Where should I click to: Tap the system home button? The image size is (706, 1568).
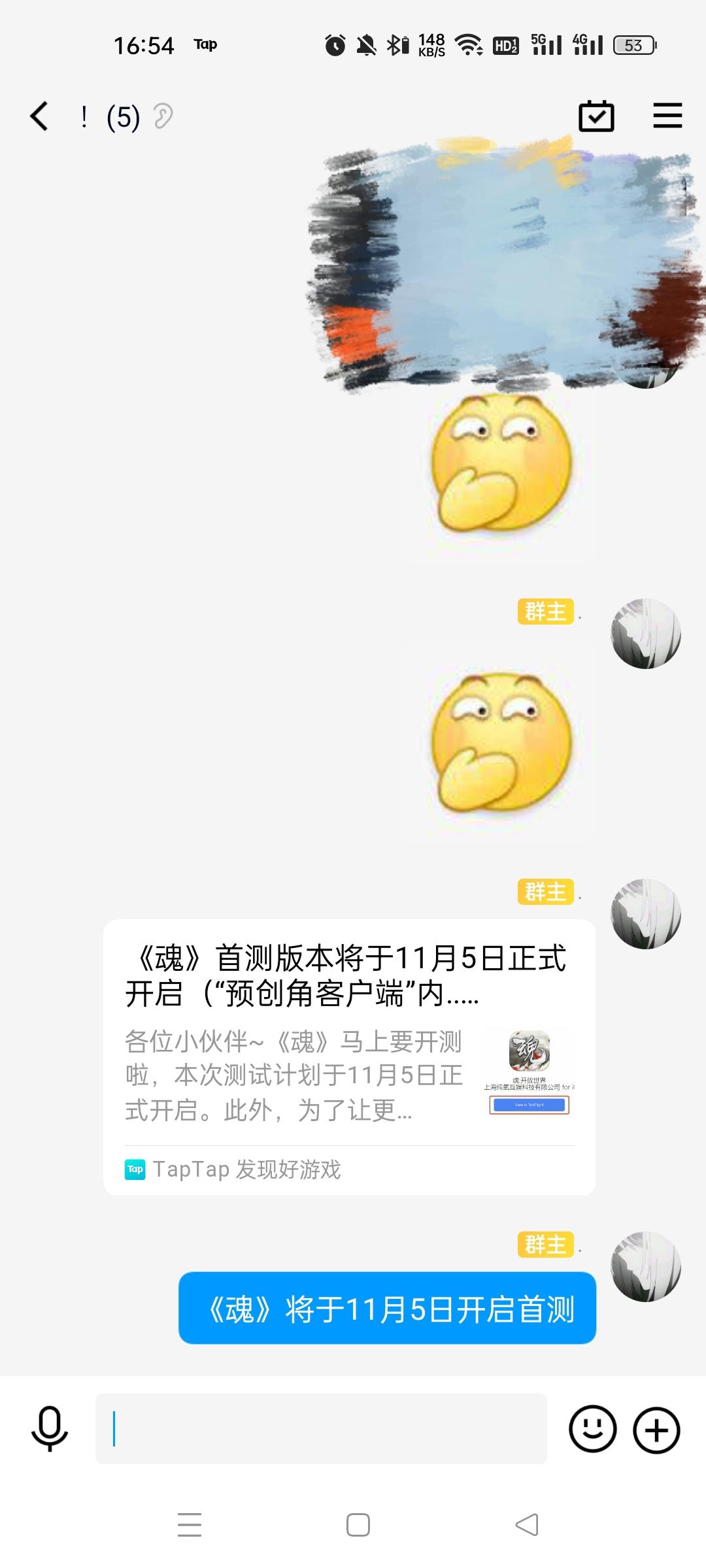click(358, 1525)
